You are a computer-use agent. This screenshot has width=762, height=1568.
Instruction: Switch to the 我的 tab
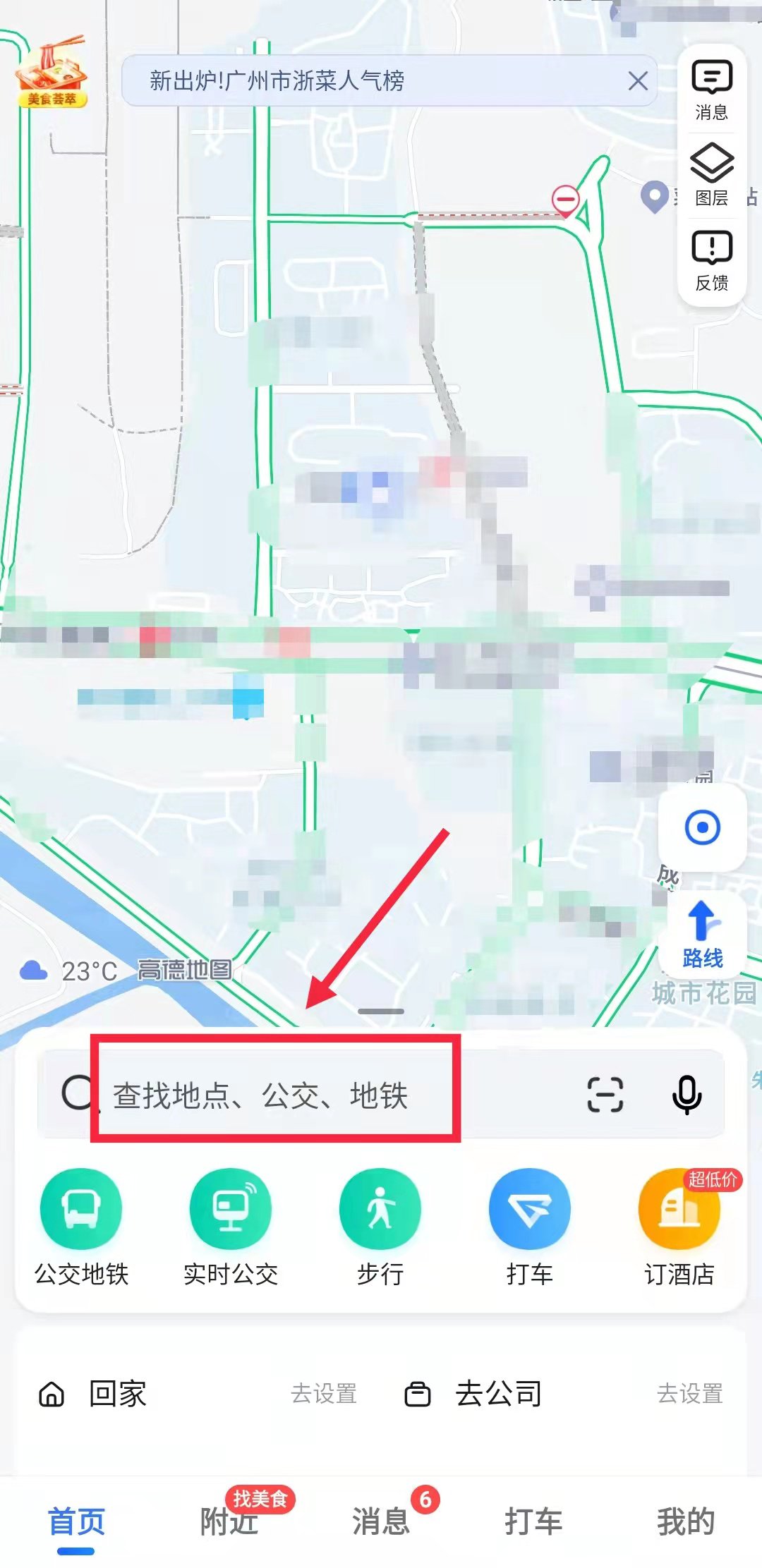686,1521
